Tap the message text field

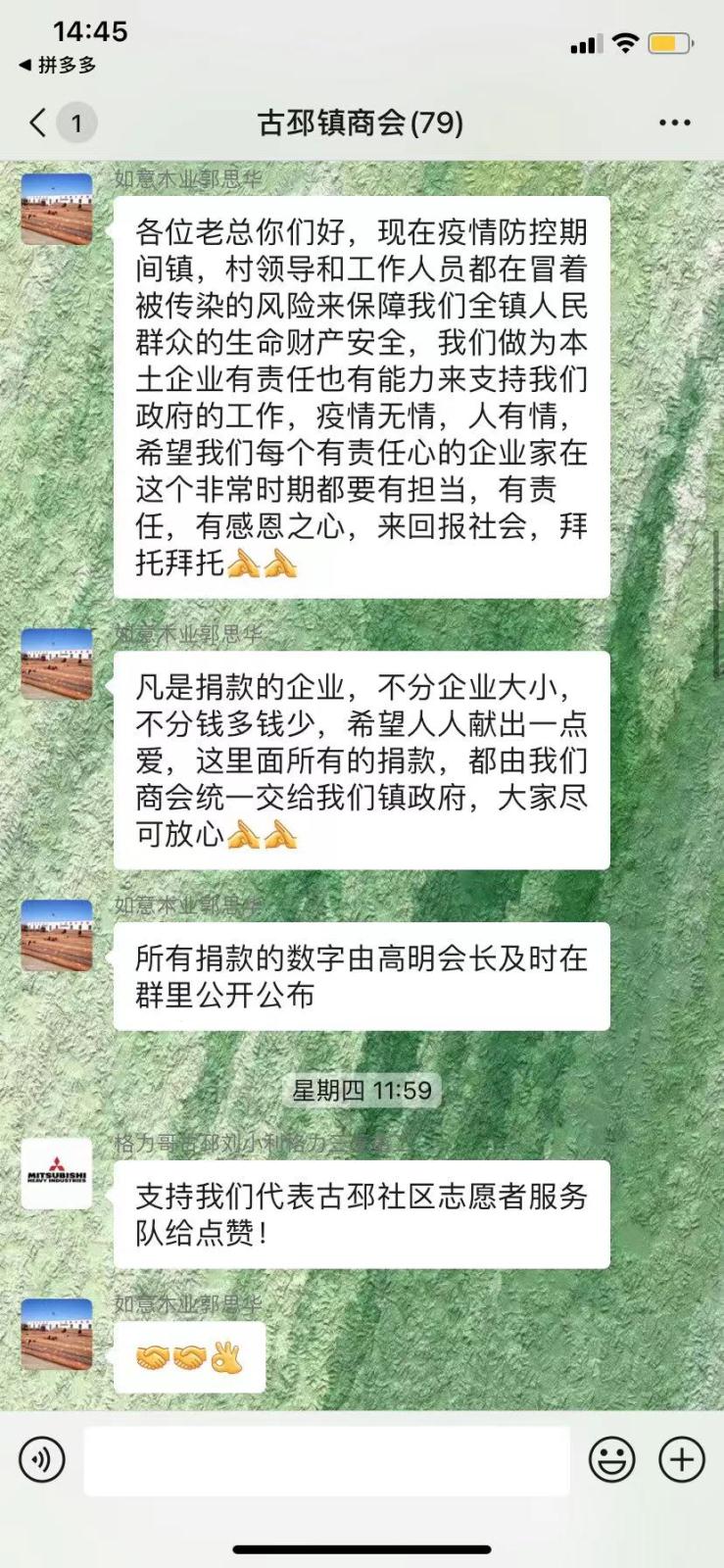point(327,1460)
